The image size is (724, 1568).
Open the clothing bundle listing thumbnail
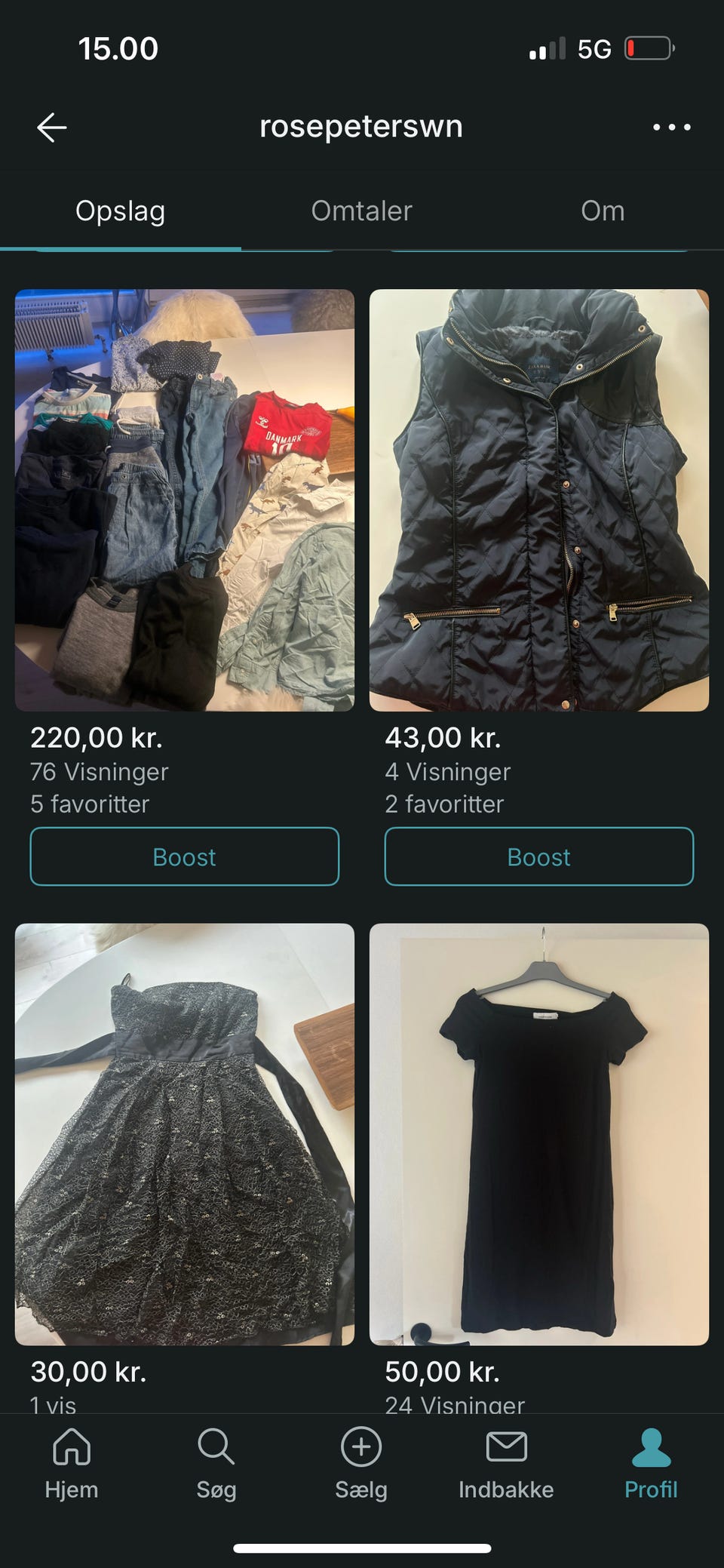[x=185, y=498]
